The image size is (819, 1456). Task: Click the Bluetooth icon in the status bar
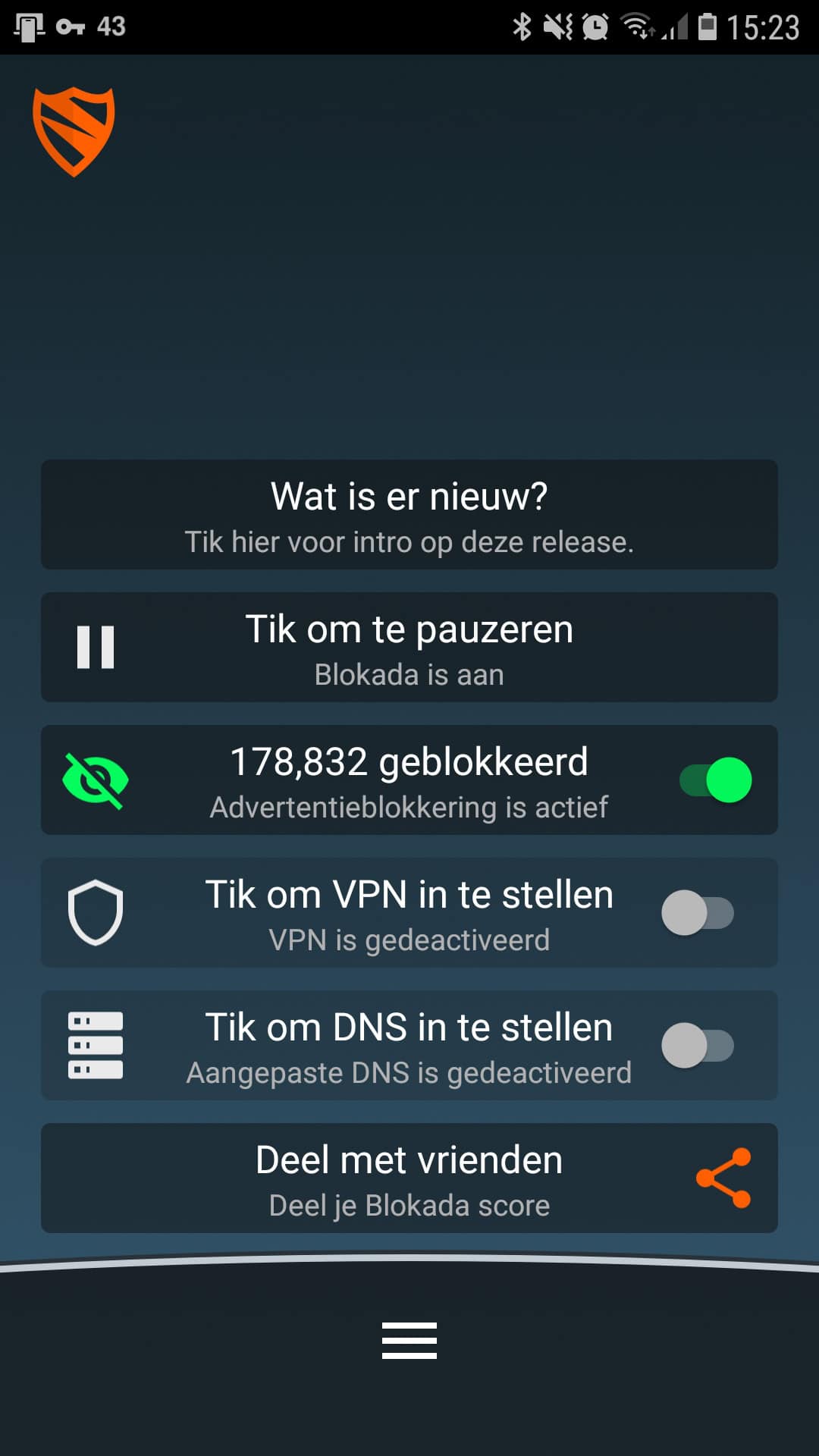(520, 25)
